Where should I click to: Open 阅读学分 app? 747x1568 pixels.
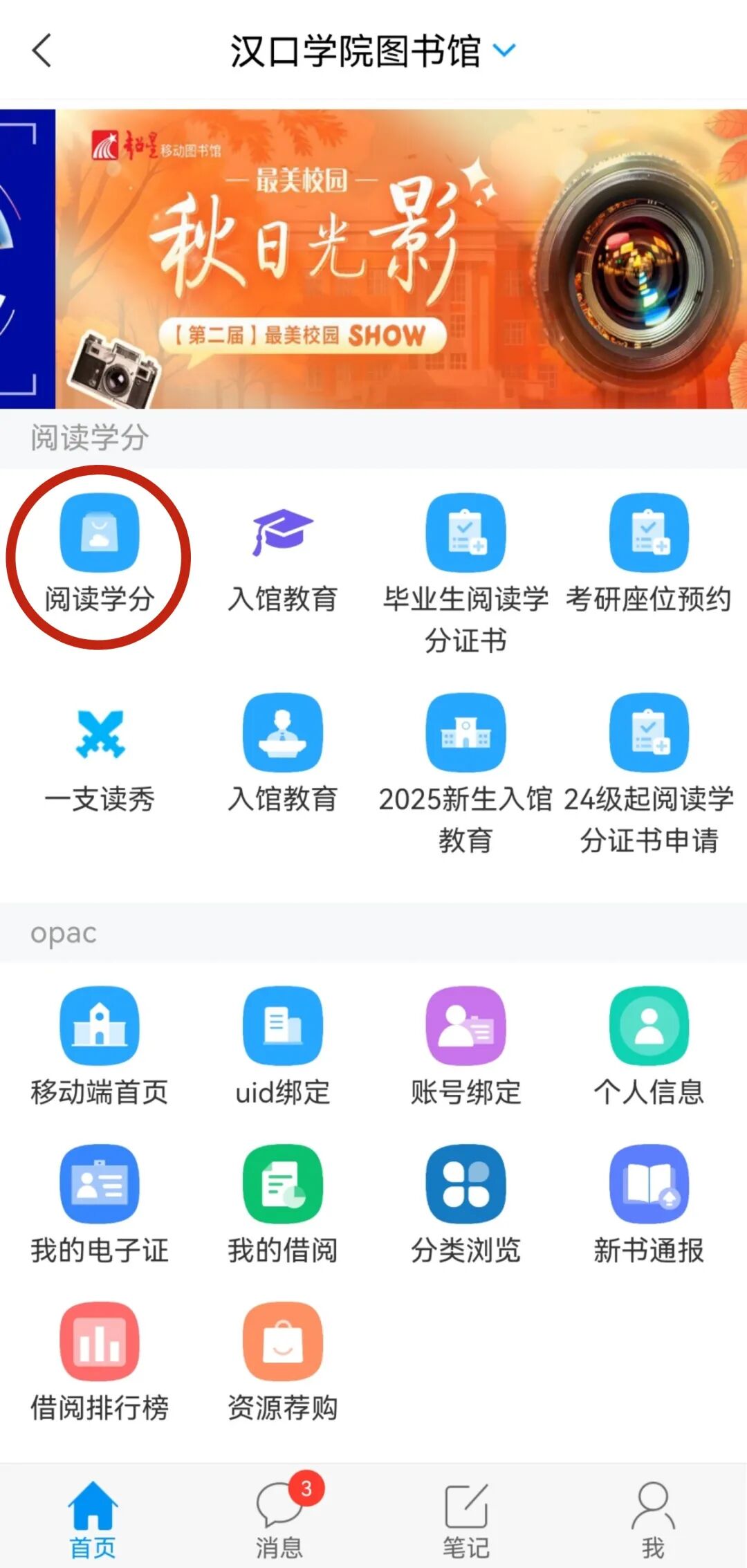[x=100, y=533]
